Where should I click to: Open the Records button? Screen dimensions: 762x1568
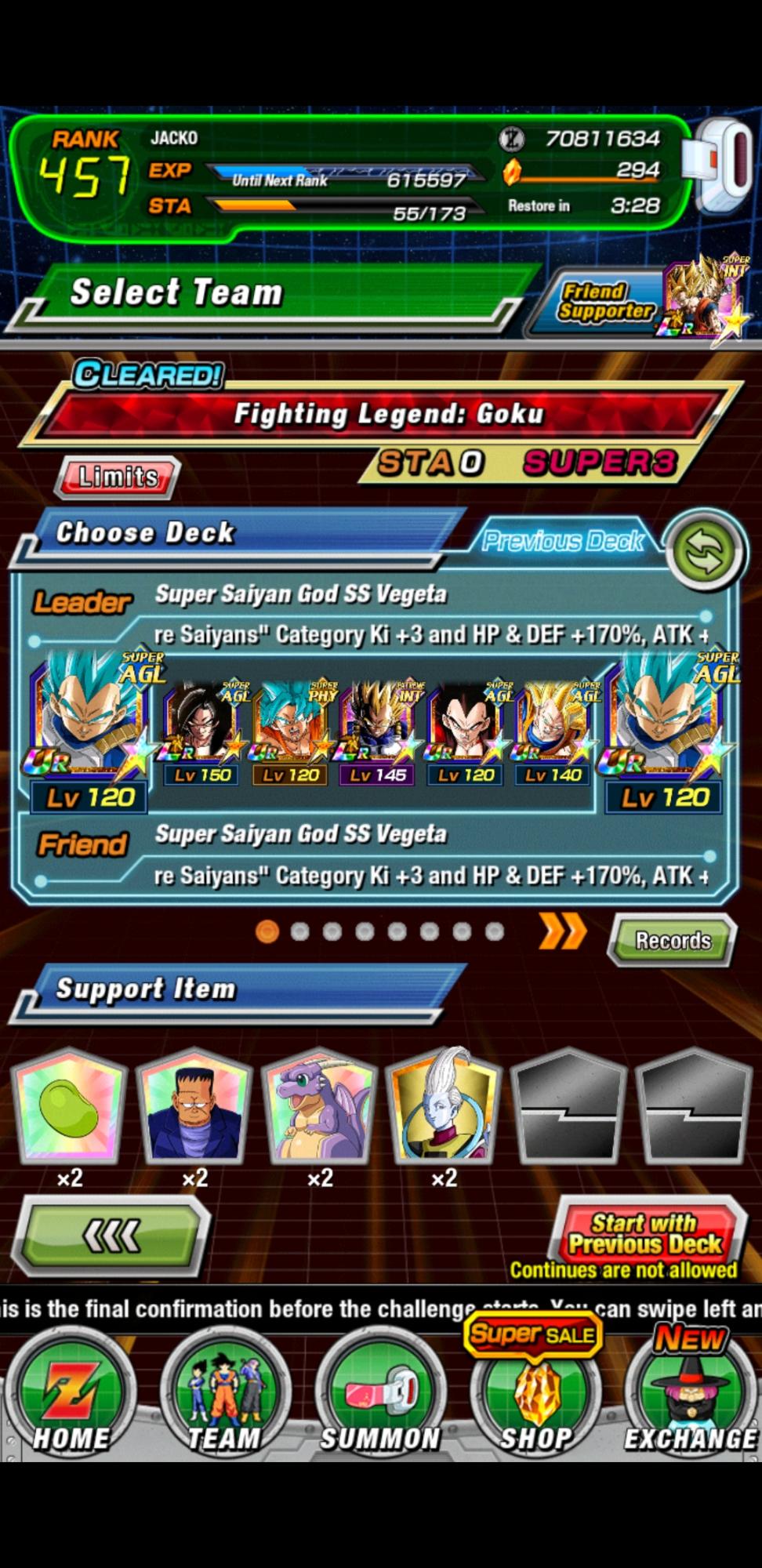[x=673, y=939]
